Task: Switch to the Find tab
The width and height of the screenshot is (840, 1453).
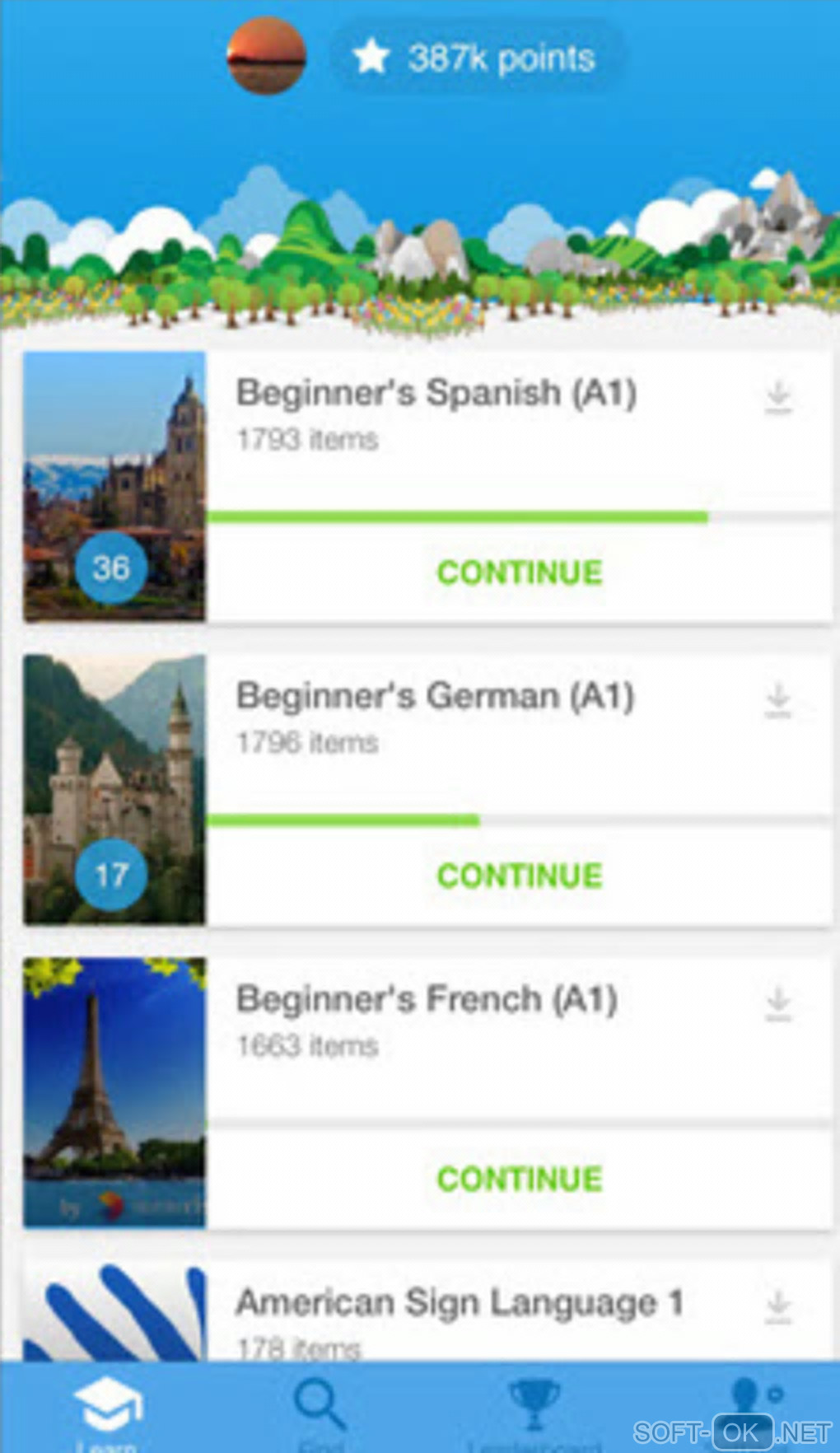Action: point(320,1410)
